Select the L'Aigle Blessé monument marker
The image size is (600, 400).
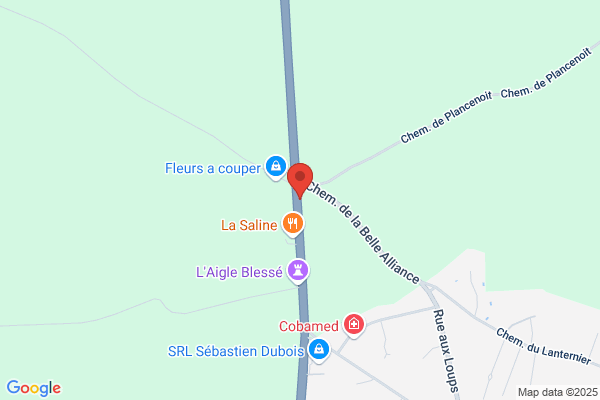(x=298, y=271)
